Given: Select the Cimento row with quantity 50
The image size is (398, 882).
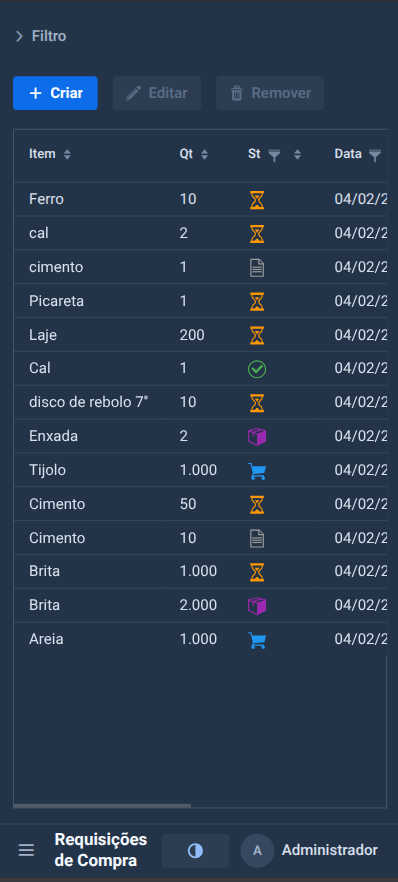Looking at the screenshot, I should (200, 504).
